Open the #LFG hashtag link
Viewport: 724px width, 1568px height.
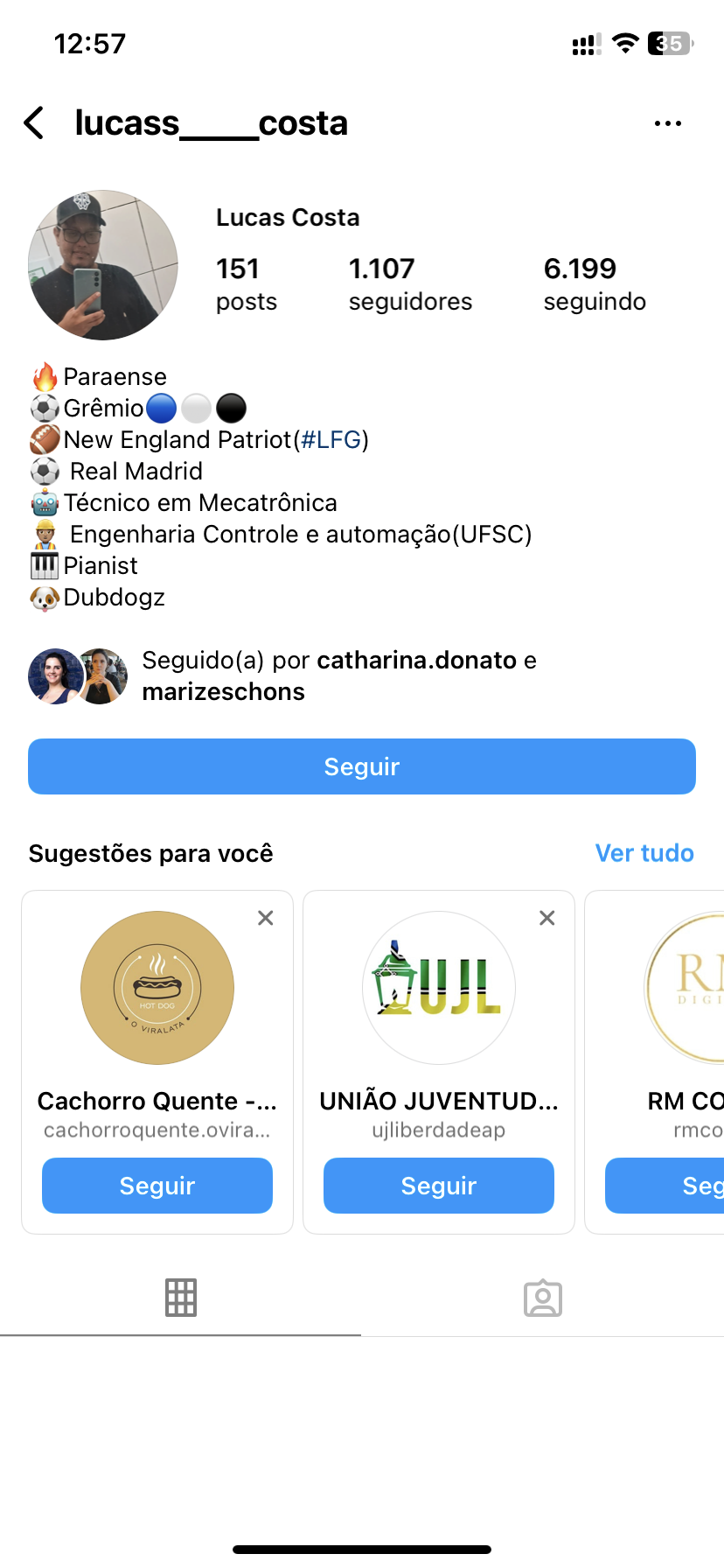point(331,440)
